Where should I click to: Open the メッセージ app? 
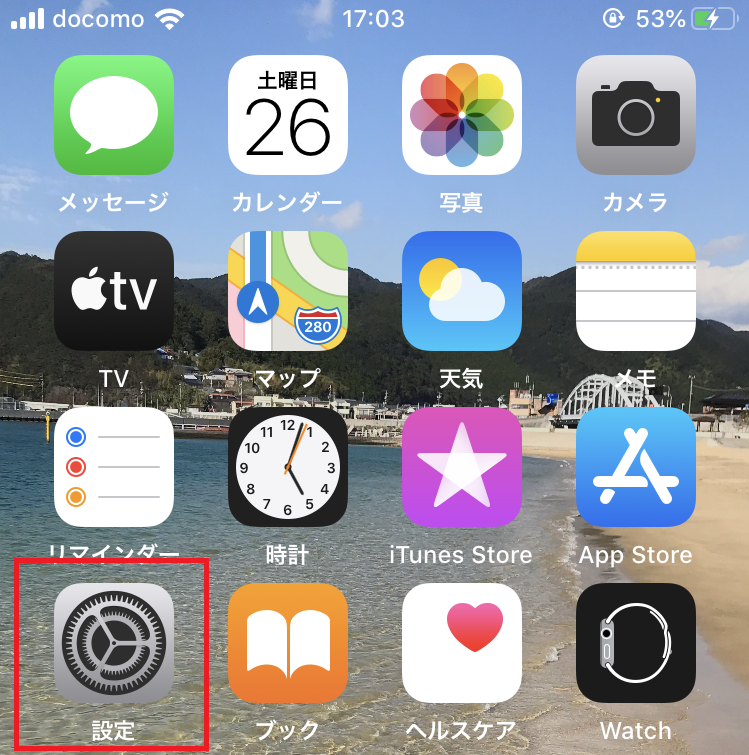click(x=113, y=115)
